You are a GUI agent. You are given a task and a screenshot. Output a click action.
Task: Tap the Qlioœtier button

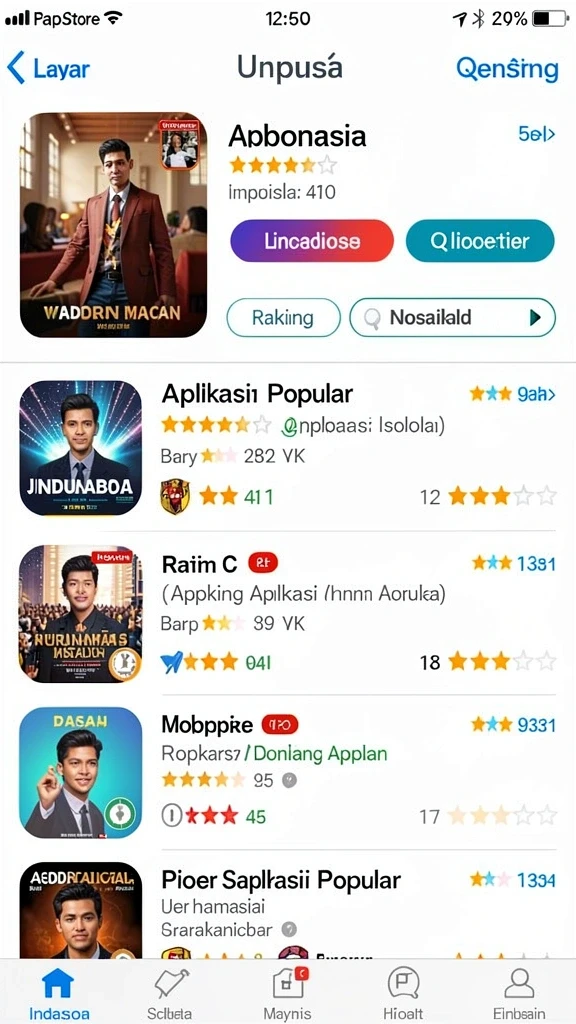coord(480,241)
